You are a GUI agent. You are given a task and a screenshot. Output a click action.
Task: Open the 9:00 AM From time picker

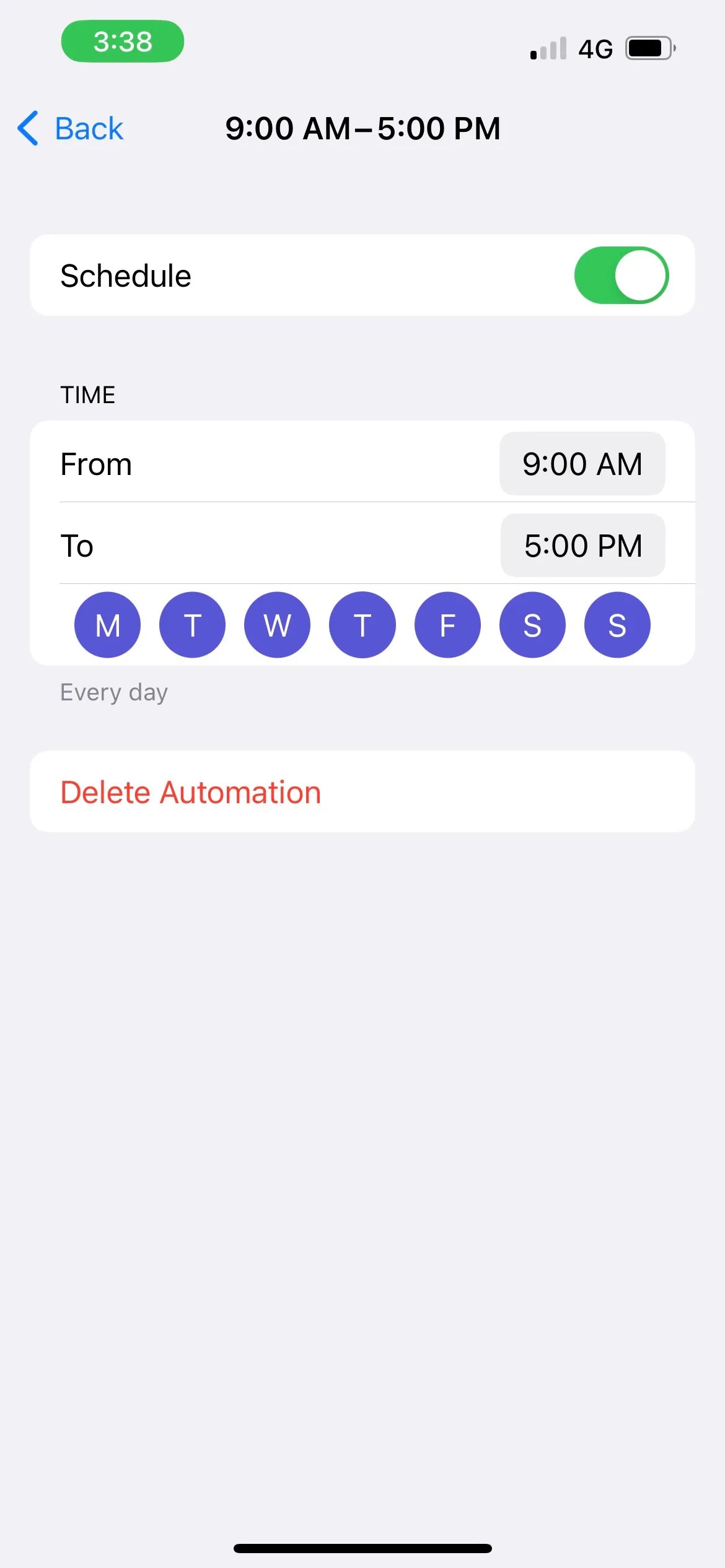coord(582,464)
